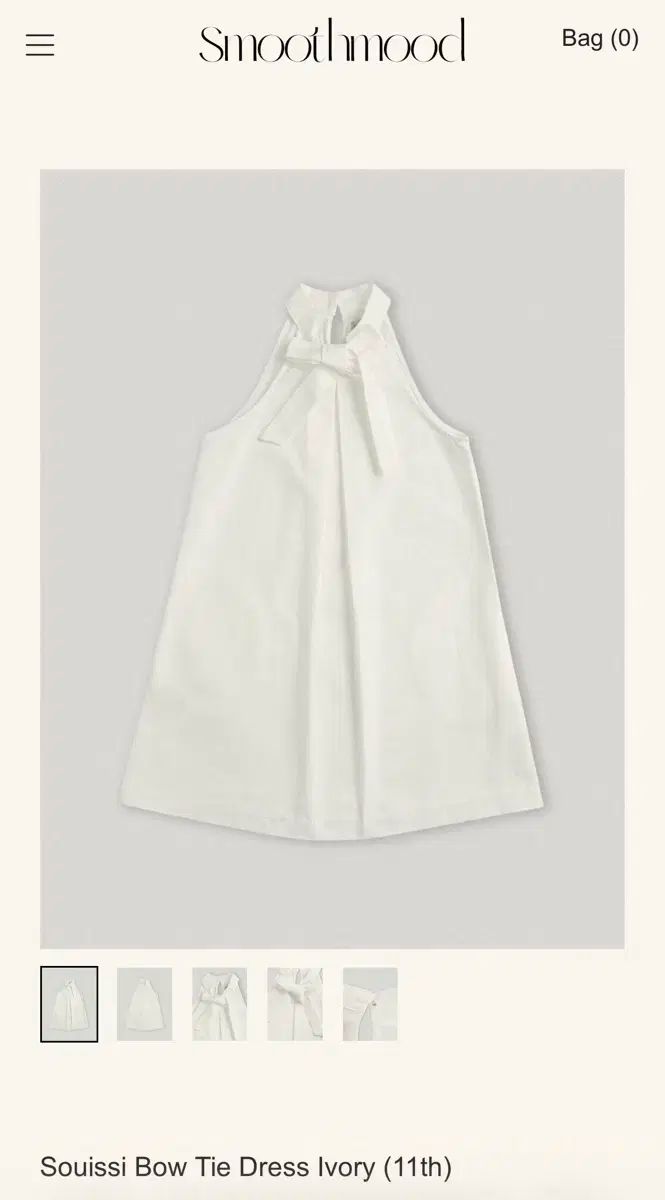Show the third thumbnail with bow detail
Viewport: 665px width, 1200px height.
click(219, 1004)
